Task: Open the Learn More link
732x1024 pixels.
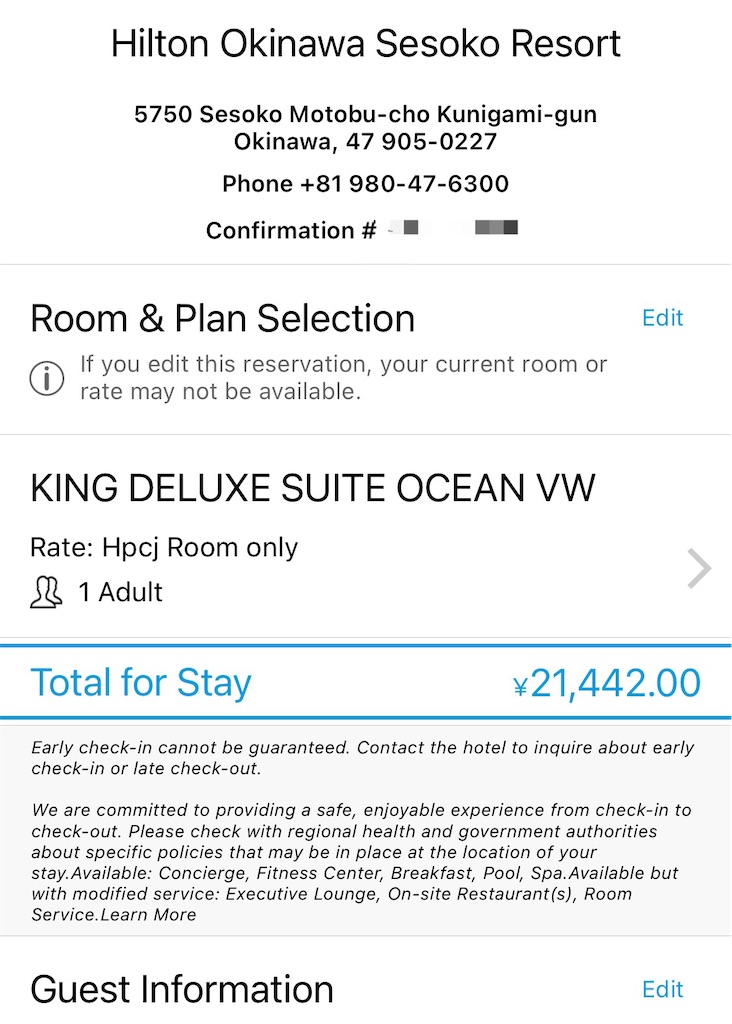Action: [154, 915]
